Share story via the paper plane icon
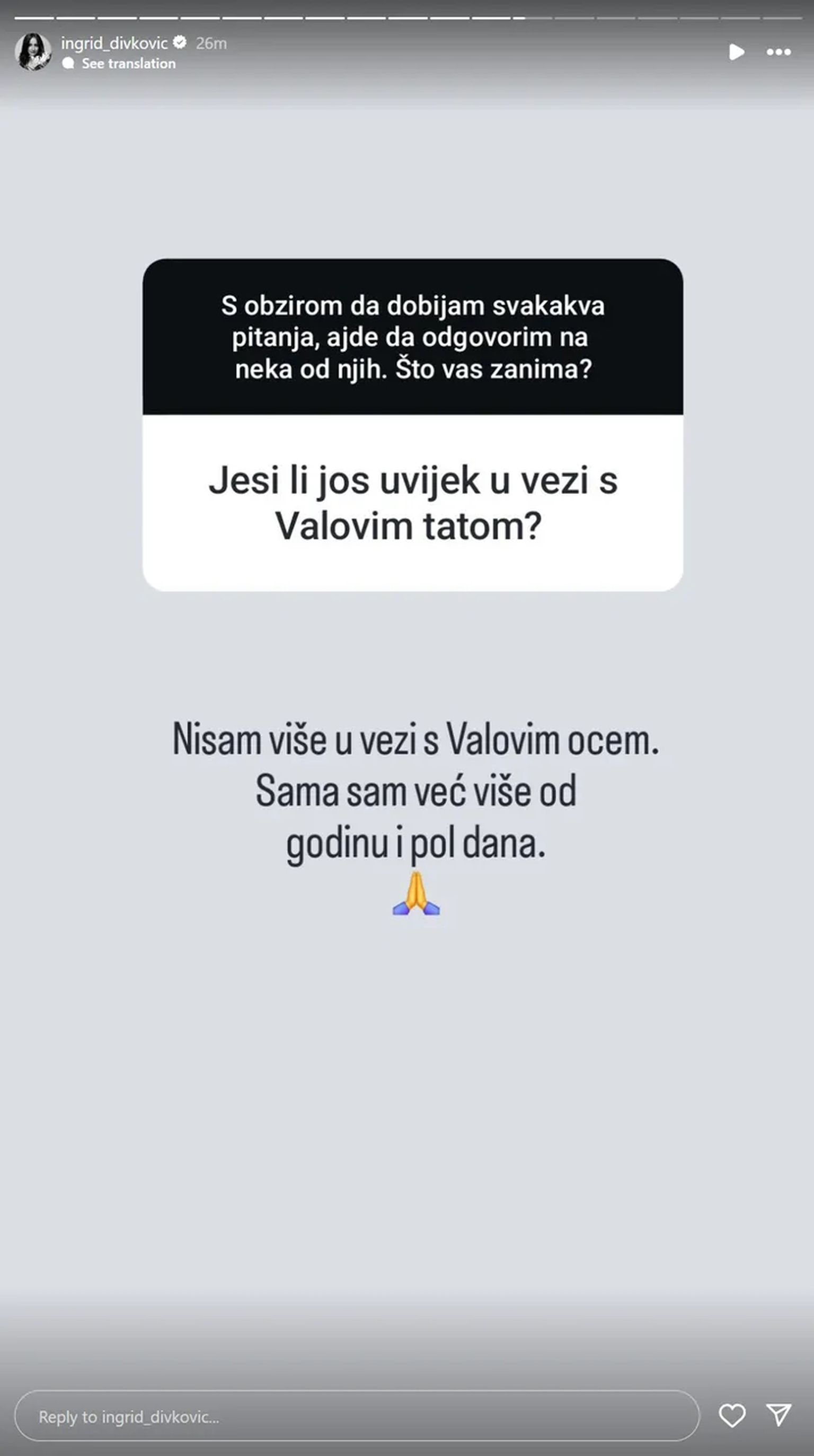The image size is (814, 1456). (778, 1414)
